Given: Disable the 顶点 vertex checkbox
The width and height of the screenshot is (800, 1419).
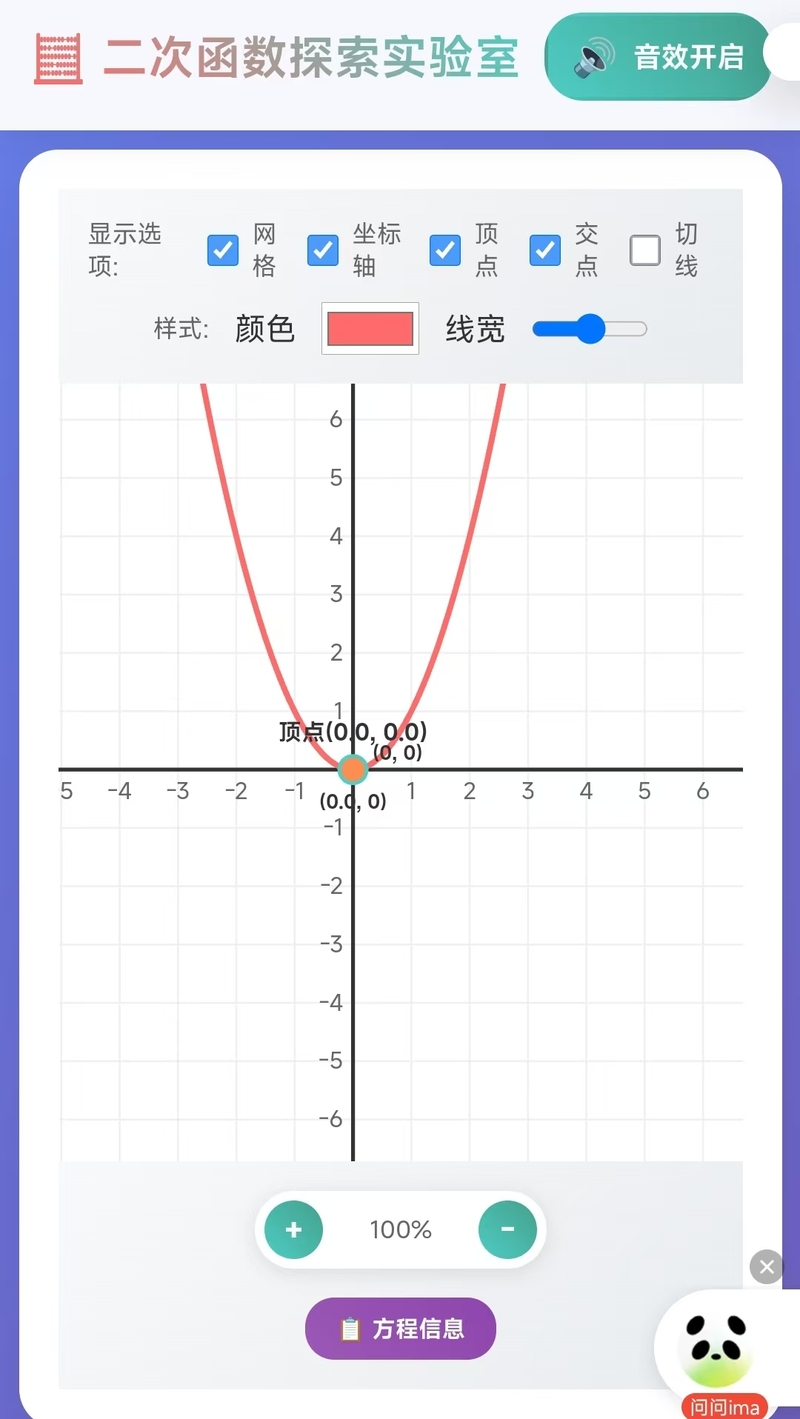Looking at the screenshot, I should click(445, 250).
